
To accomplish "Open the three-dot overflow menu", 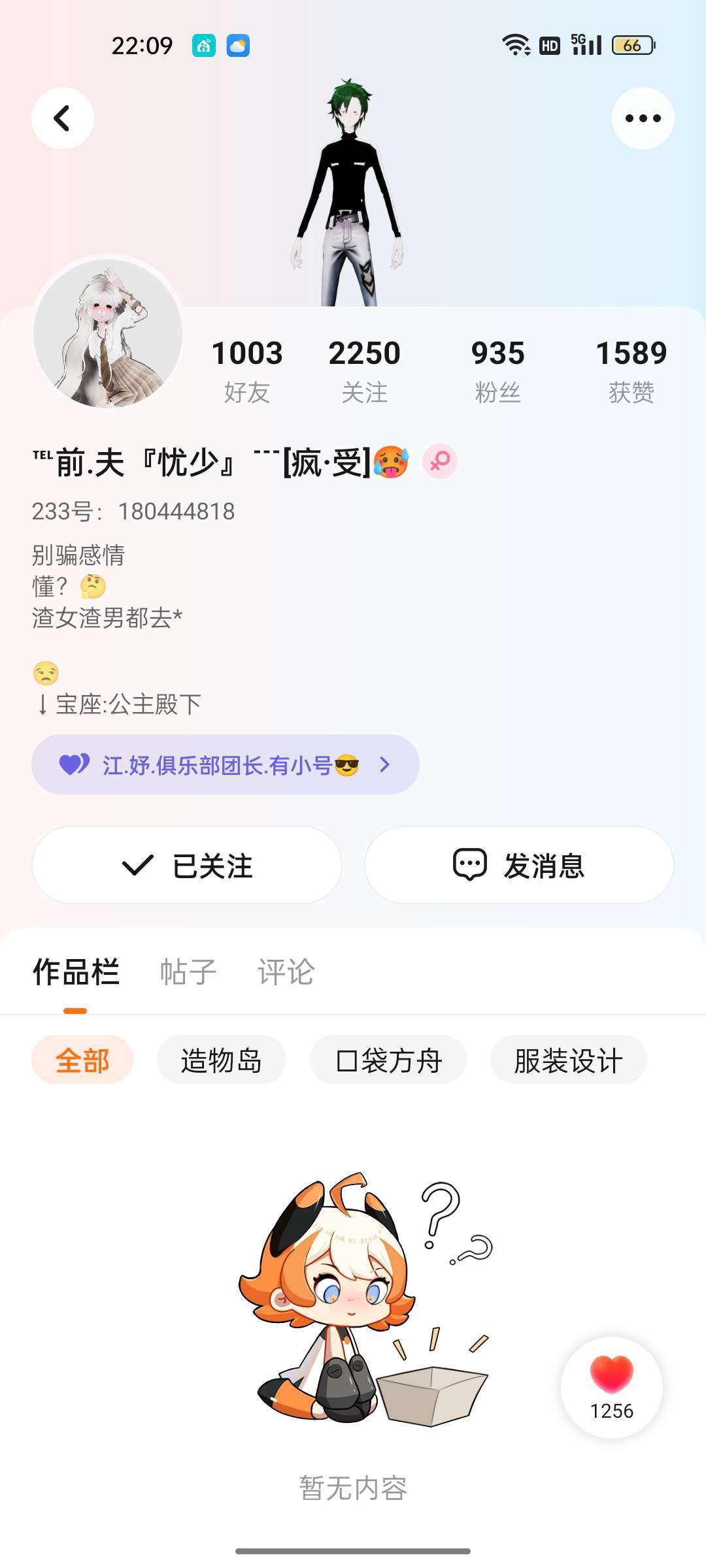I will point(643,118).
